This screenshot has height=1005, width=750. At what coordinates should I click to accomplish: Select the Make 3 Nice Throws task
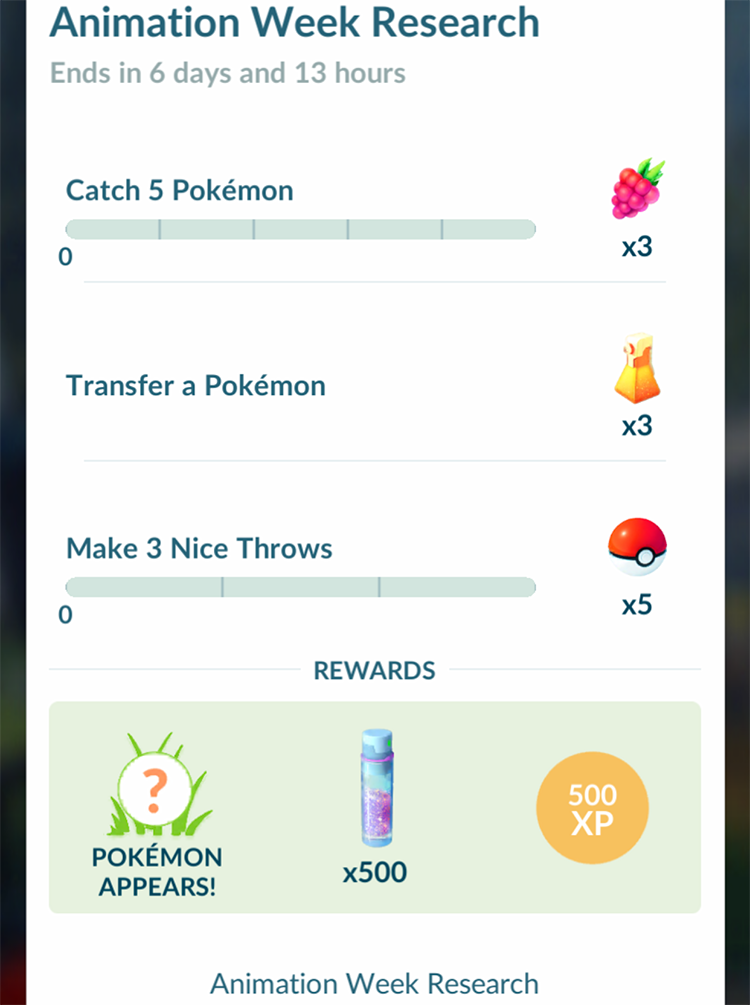[x=199, y=548]
